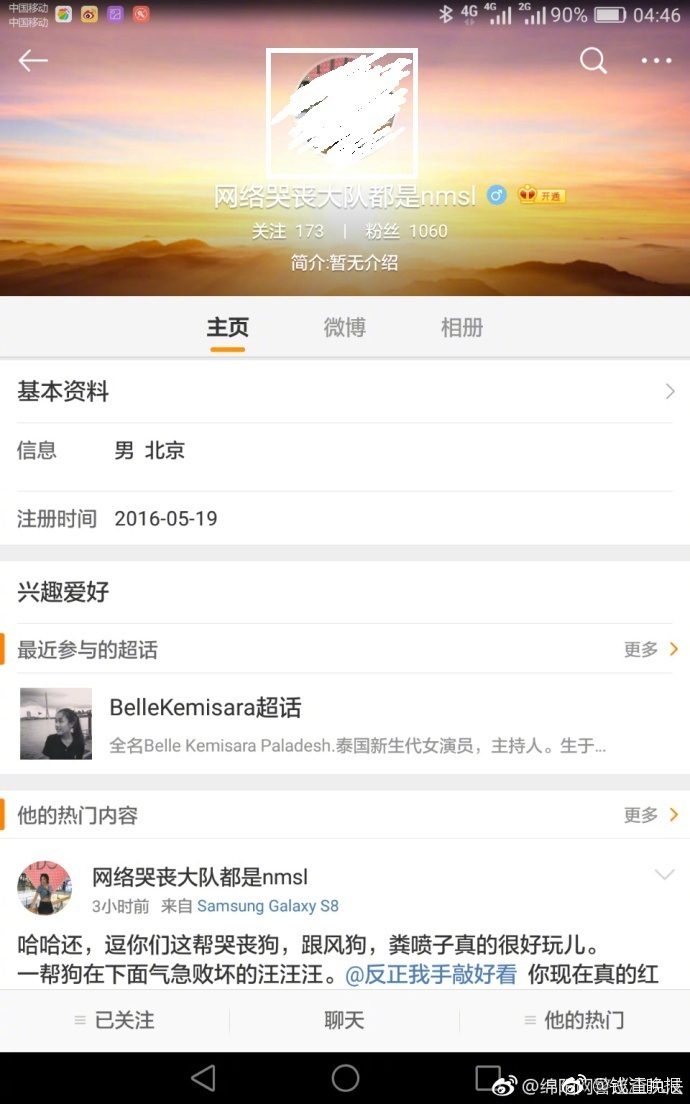View more 最近参与的超话
This screenshot has height=1104, width=690.
tap(651, 650)
